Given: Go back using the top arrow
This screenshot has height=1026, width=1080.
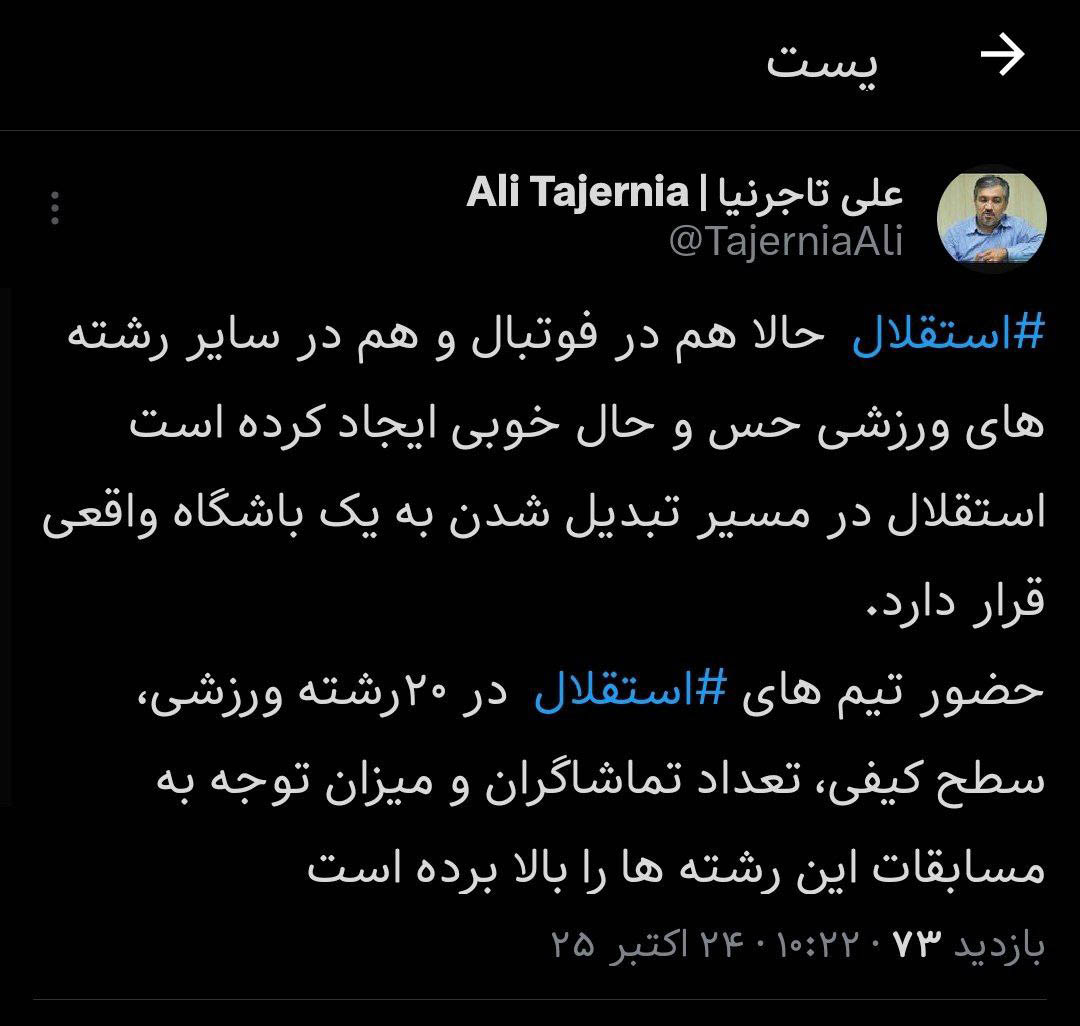Looking at the screenshot, I should (1003, 58).
